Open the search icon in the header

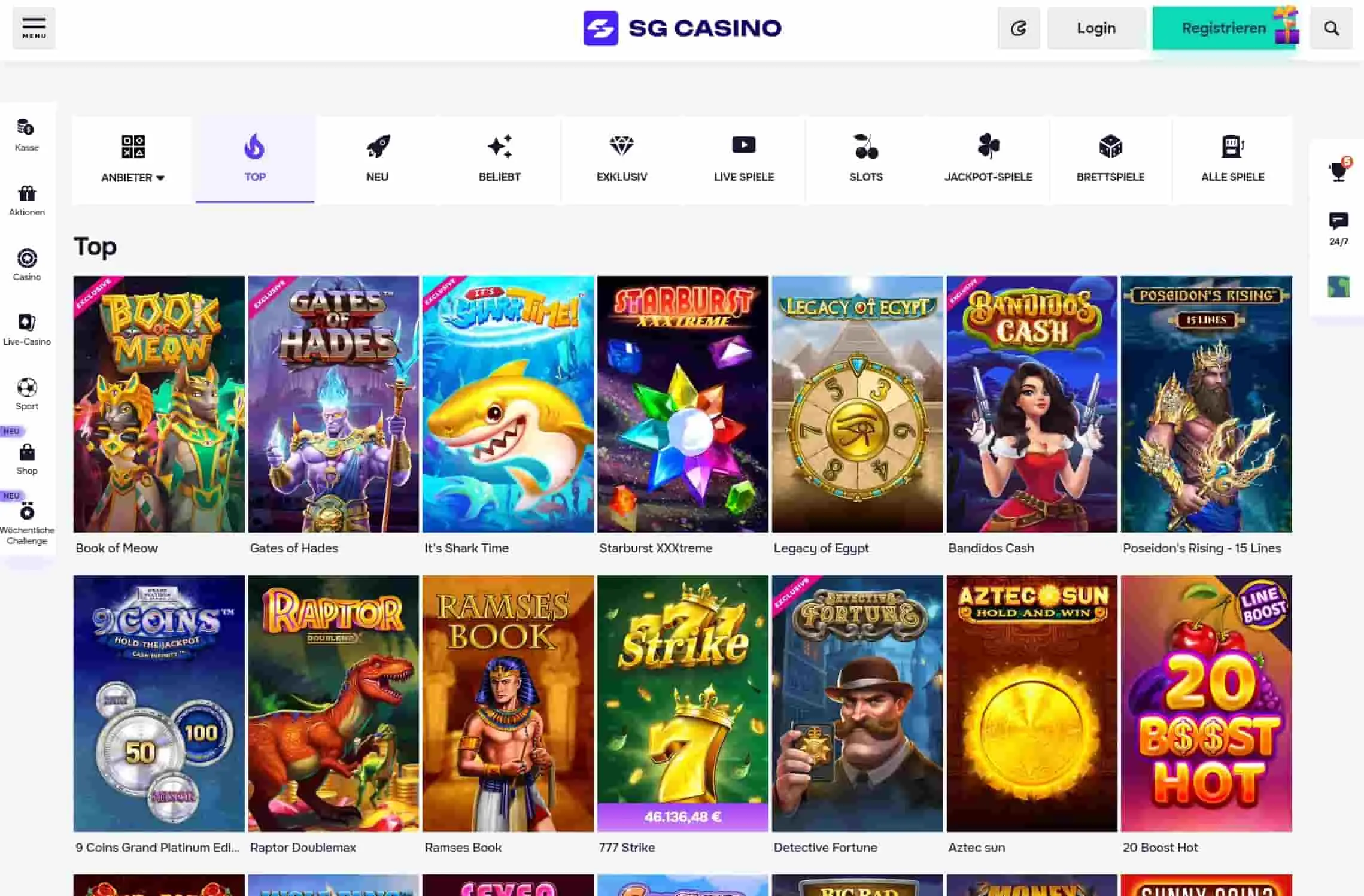pos(1331,28)
